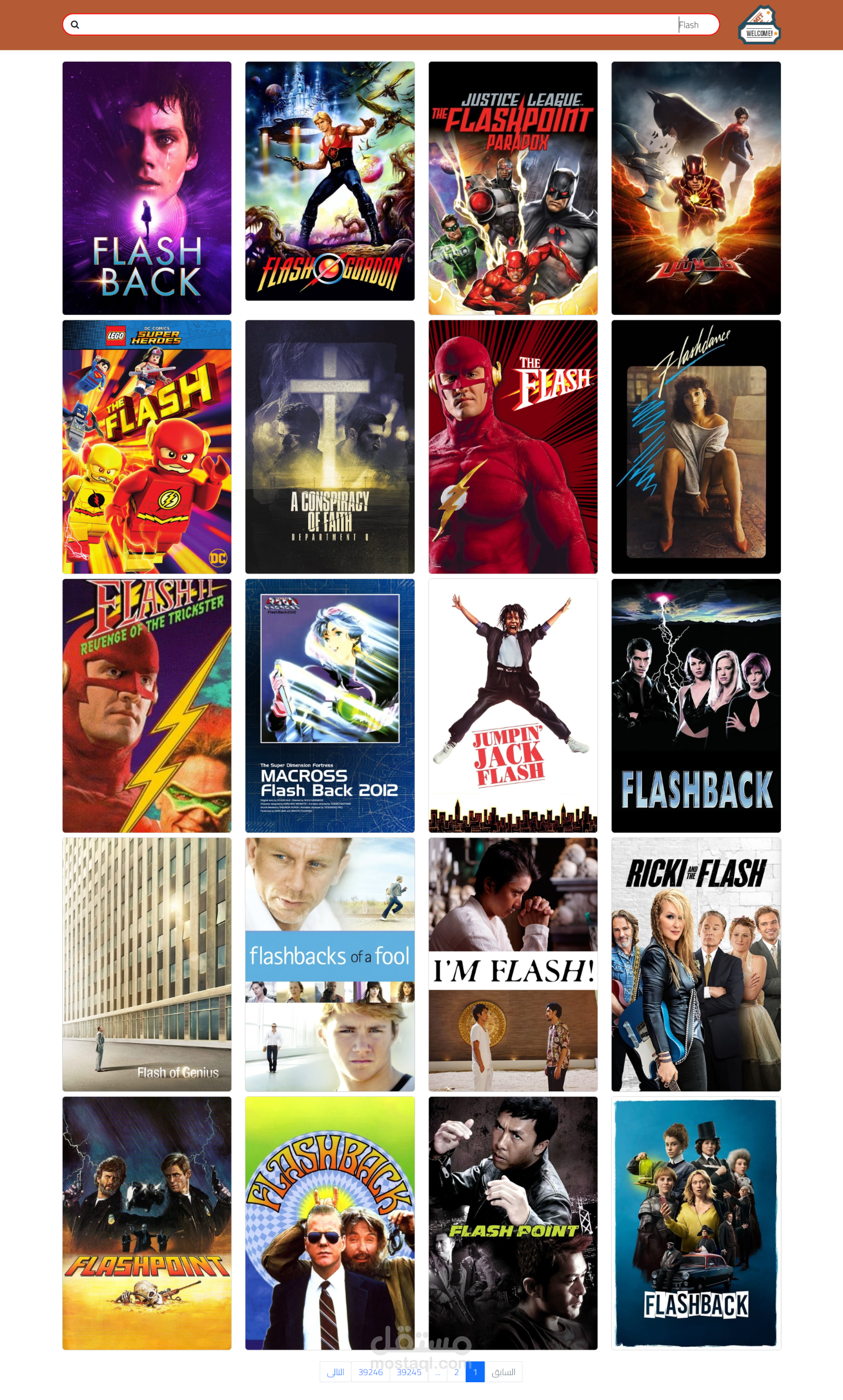
Task: Go to results page 2
Action: point(456,1372)
